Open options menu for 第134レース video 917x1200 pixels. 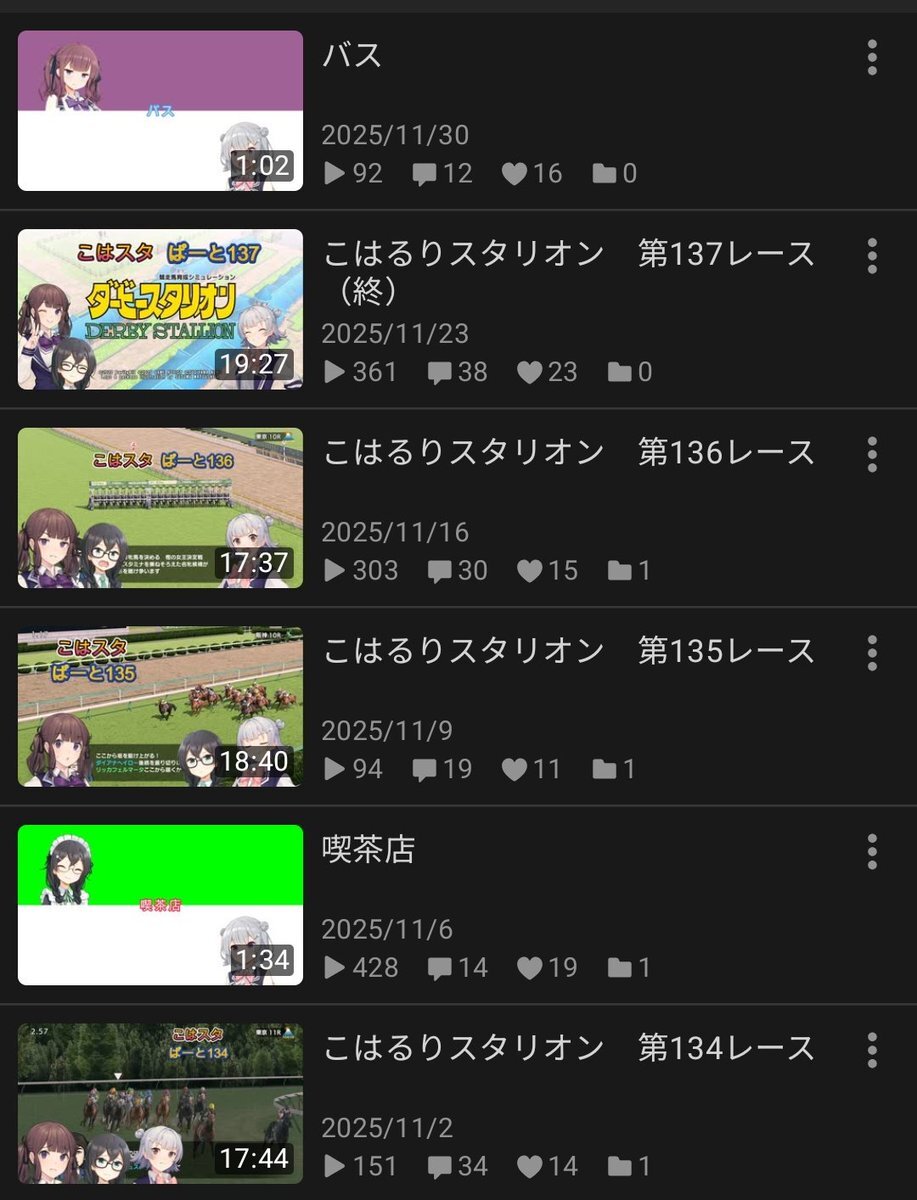point(872,1050)
